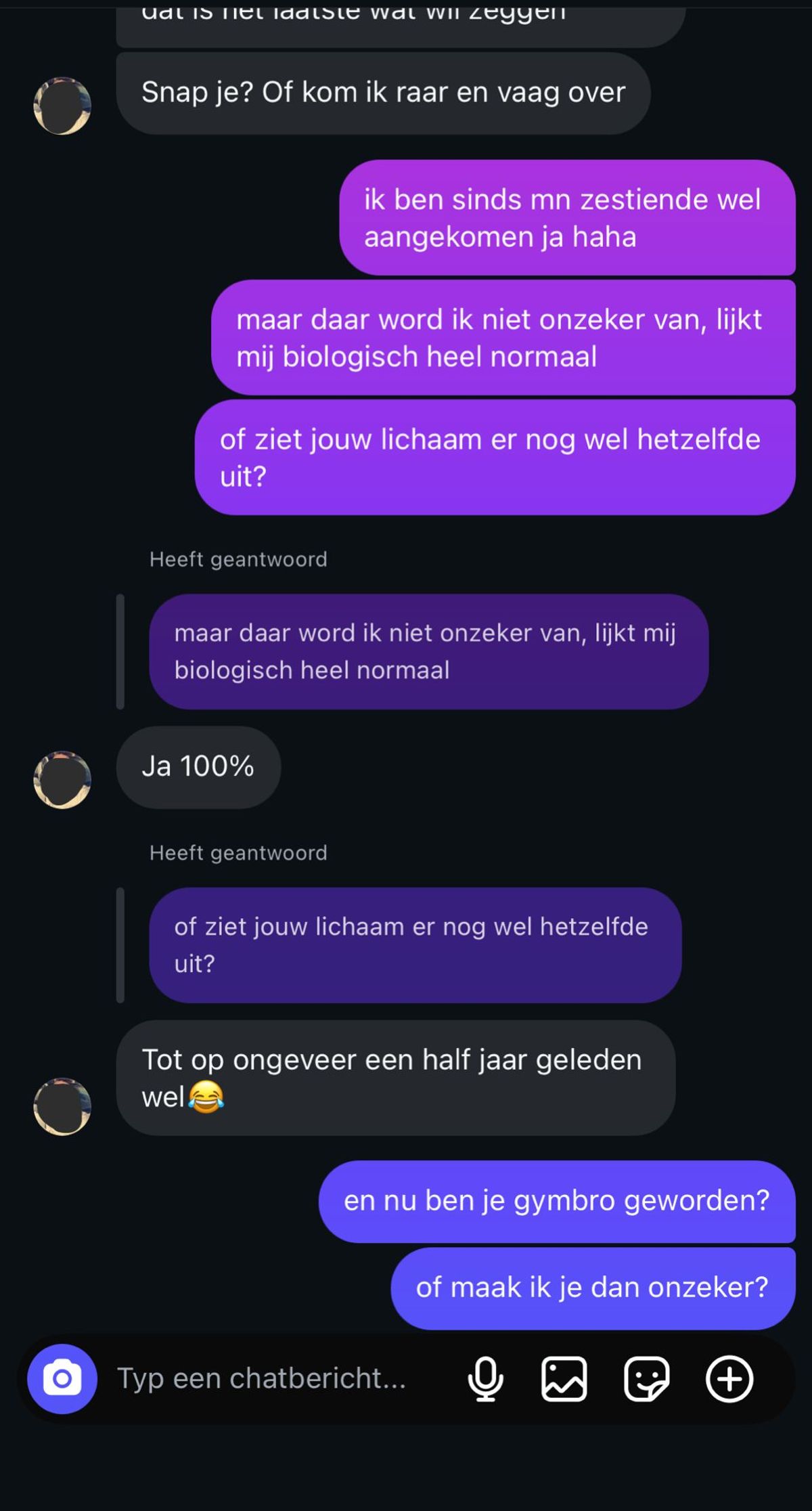Open the photo gallery picker
The width and height of the screenshot is (812, 1511).
[564, 1379]
